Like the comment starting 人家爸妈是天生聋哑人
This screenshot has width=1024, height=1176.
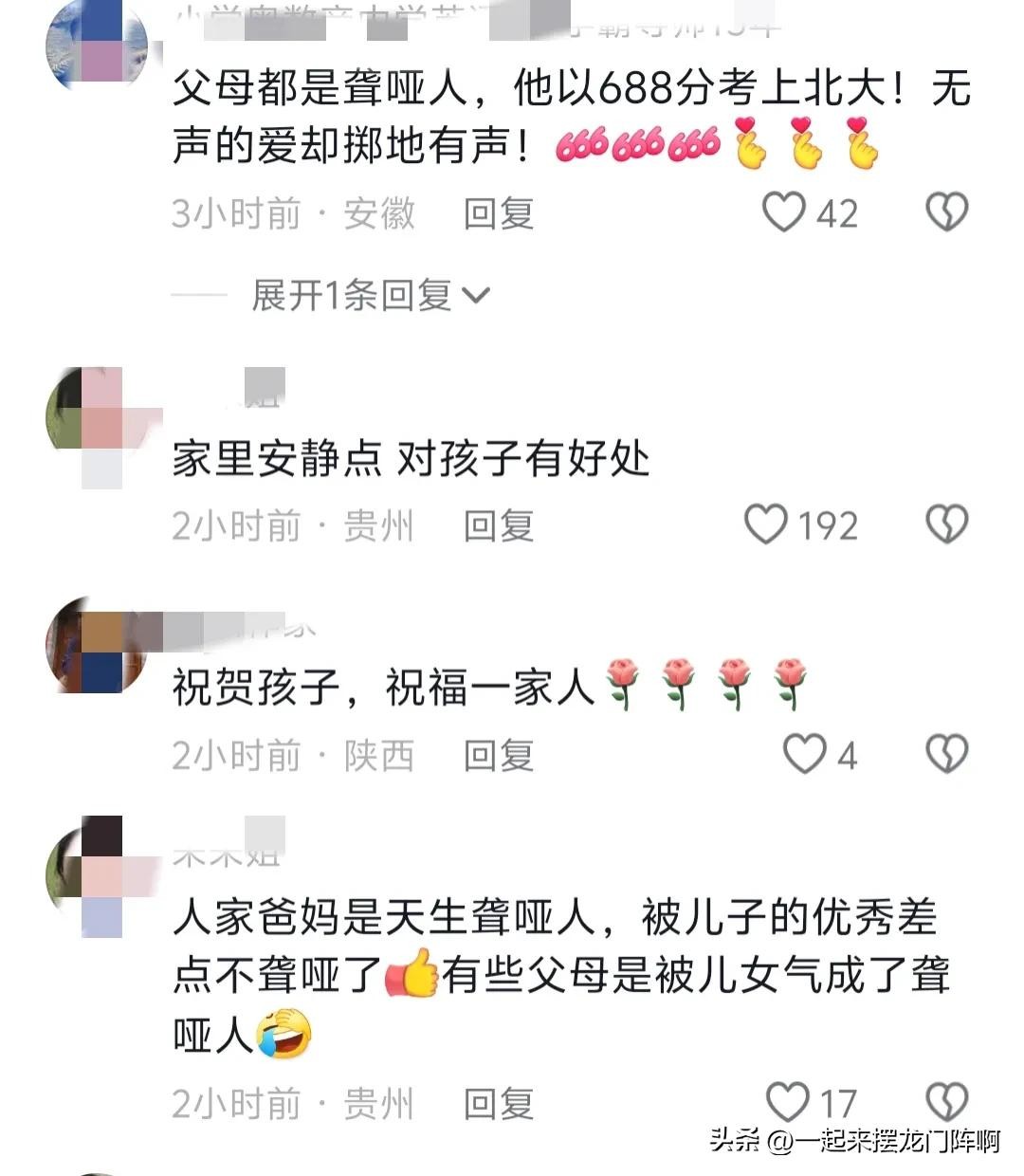point(787,1102)
